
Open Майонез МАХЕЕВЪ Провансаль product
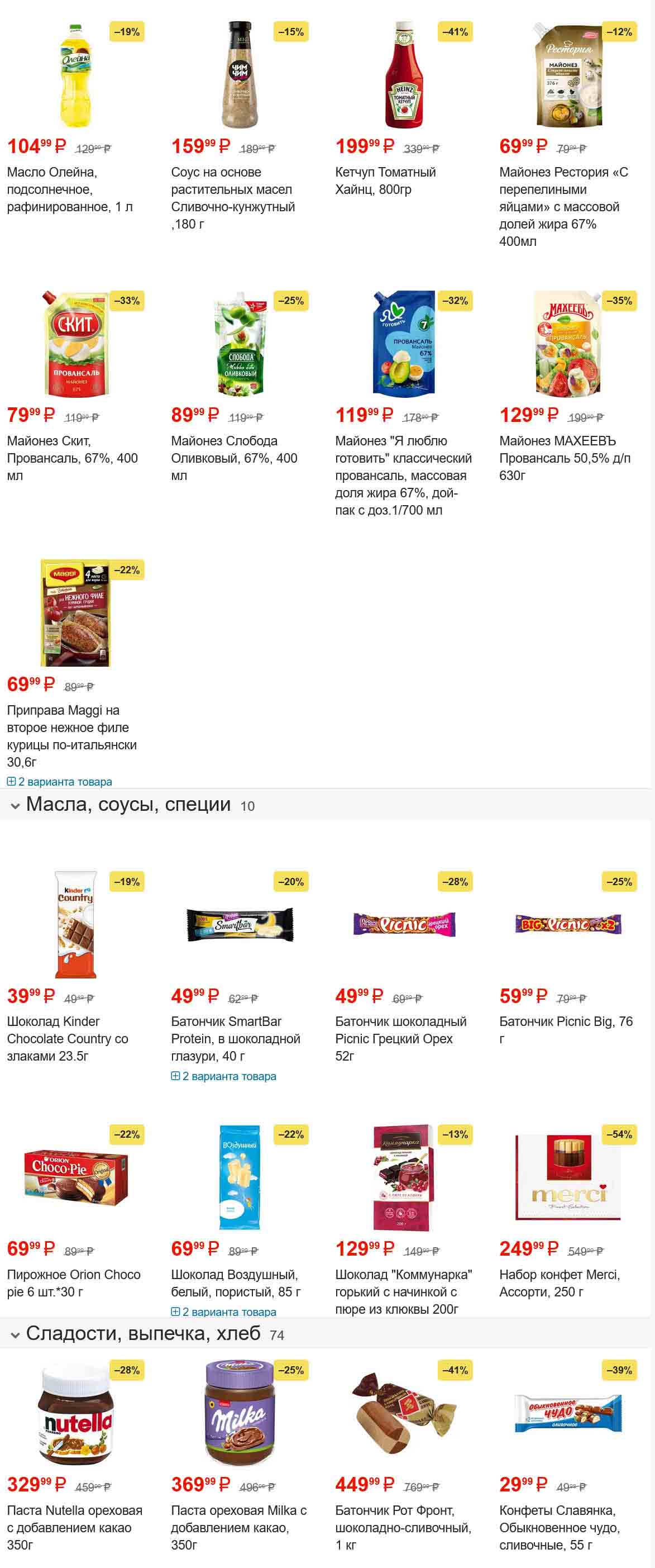coord(565,458)
